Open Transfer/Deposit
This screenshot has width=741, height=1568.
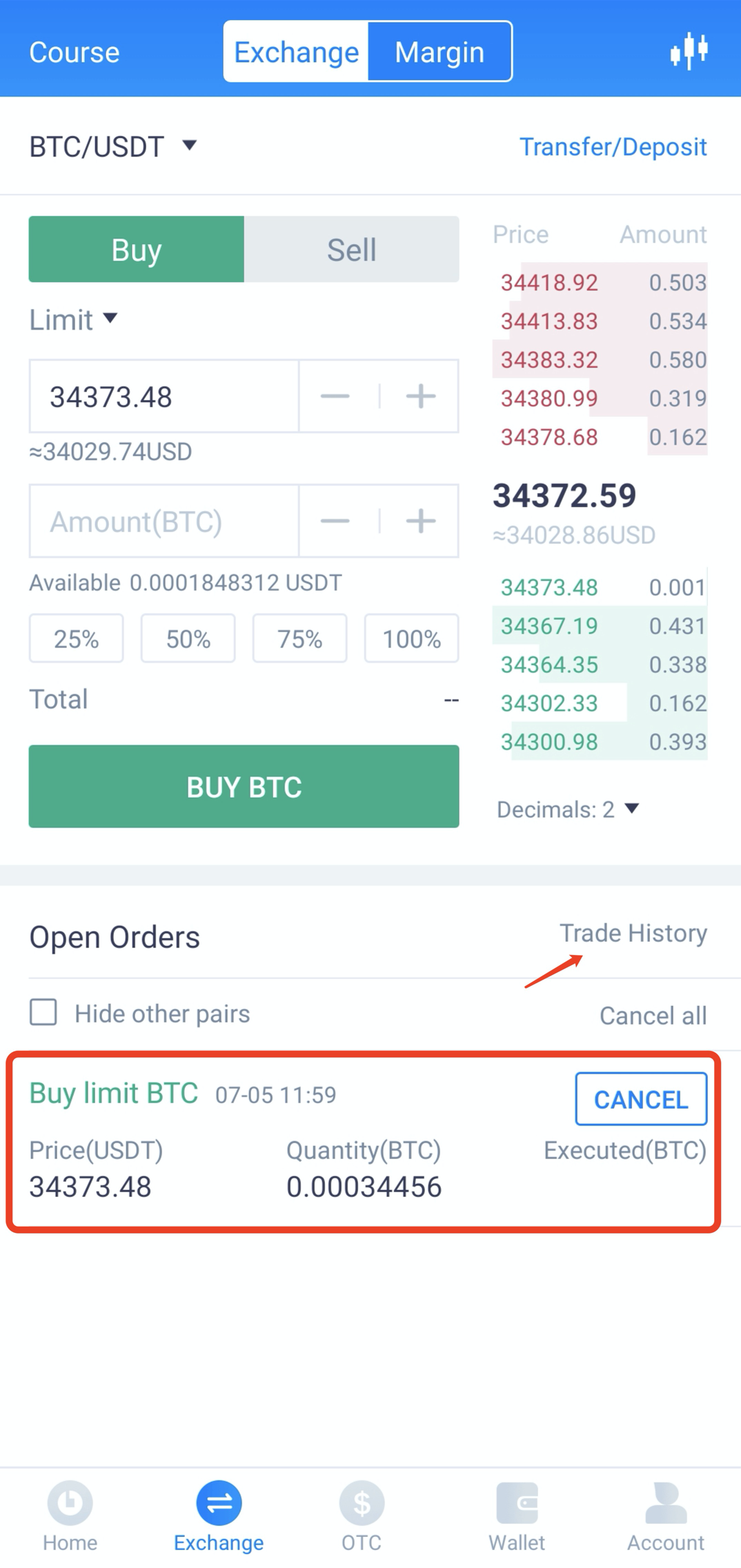[x=613, y=147]
